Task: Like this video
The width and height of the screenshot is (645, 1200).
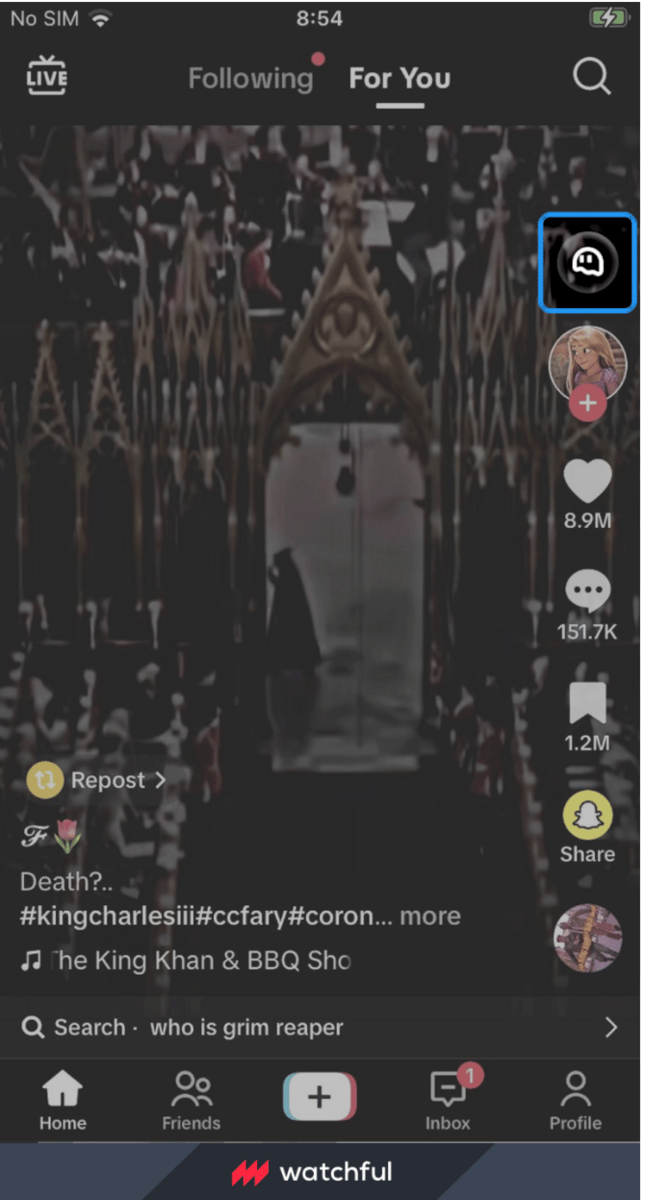Action: 587,483
